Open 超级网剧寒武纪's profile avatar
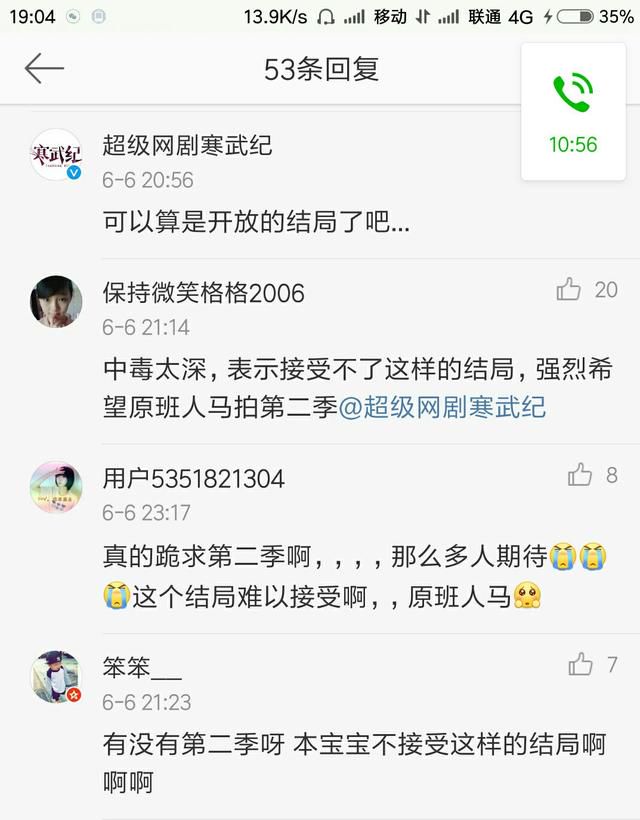 point(56,155)
